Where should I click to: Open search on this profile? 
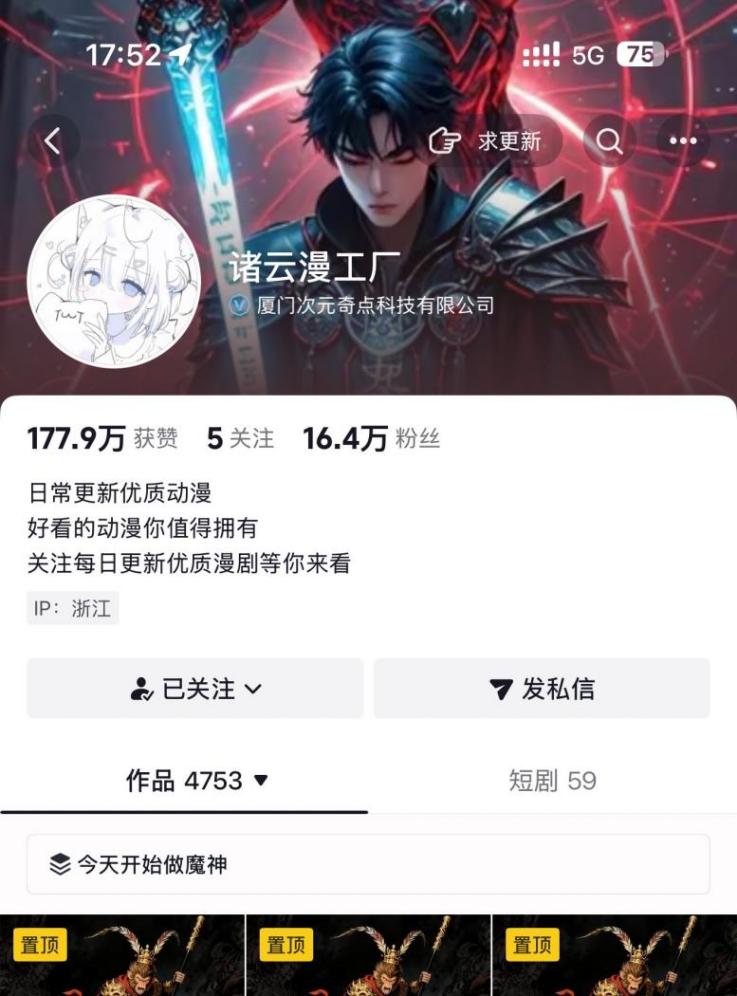pyautogui.click(x=609, y=142)
